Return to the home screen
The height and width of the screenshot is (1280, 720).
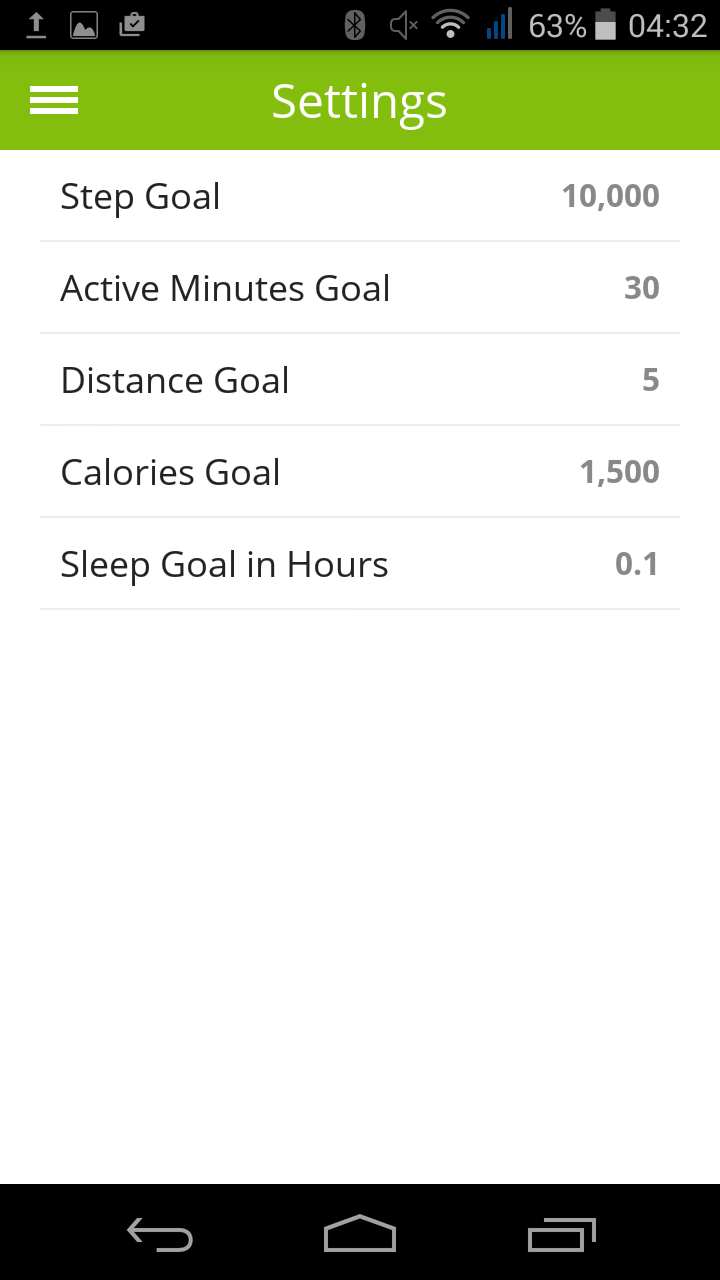point(360,1234)
